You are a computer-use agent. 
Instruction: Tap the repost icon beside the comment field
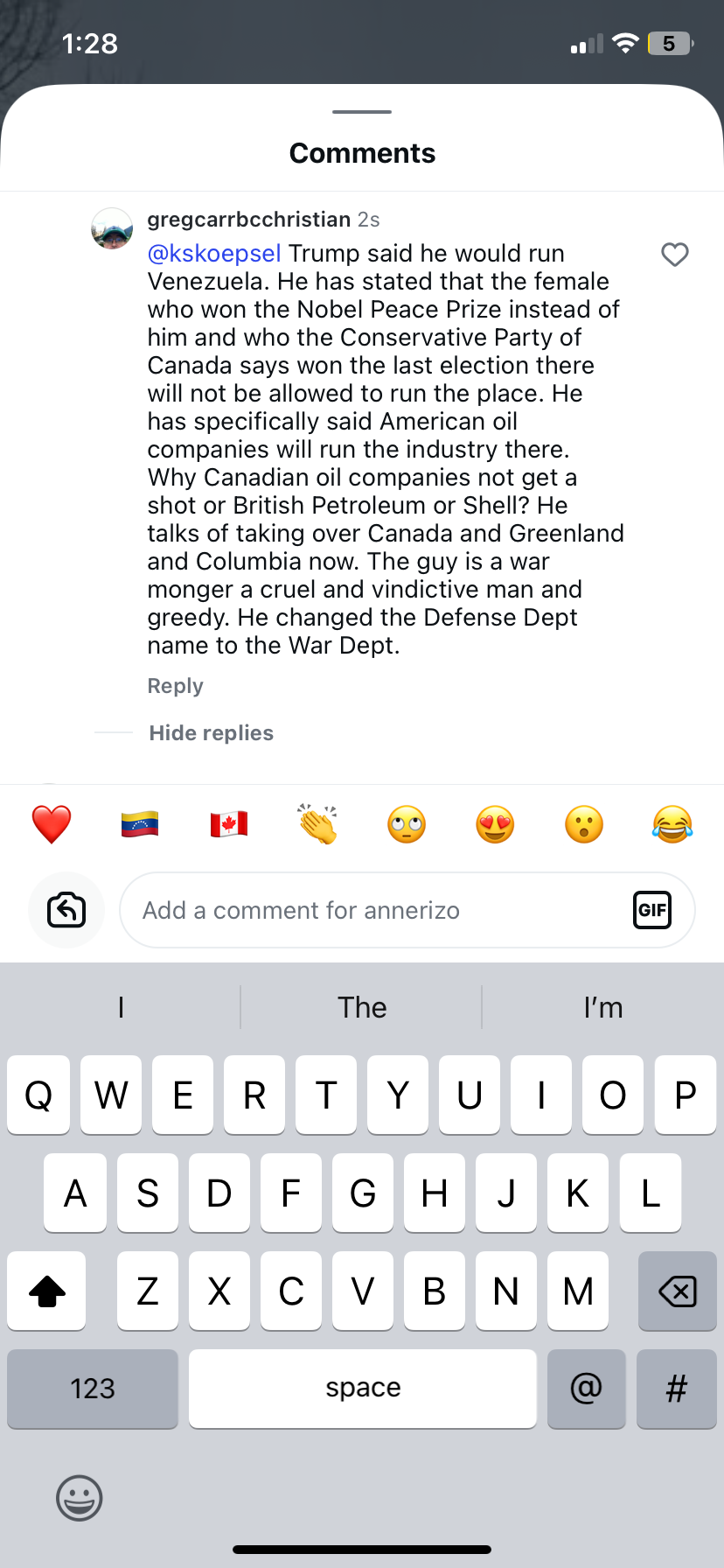[x=66, y=910]
